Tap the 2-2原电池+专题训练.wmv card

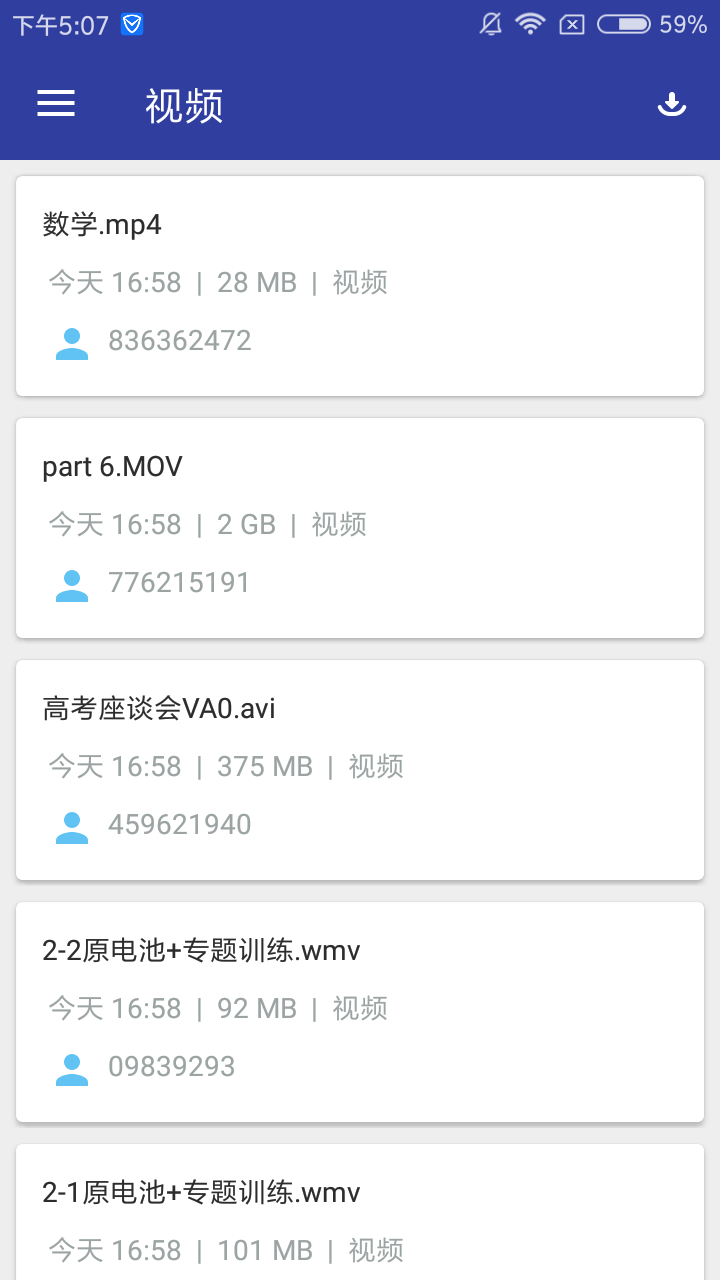pos(360,1011)
